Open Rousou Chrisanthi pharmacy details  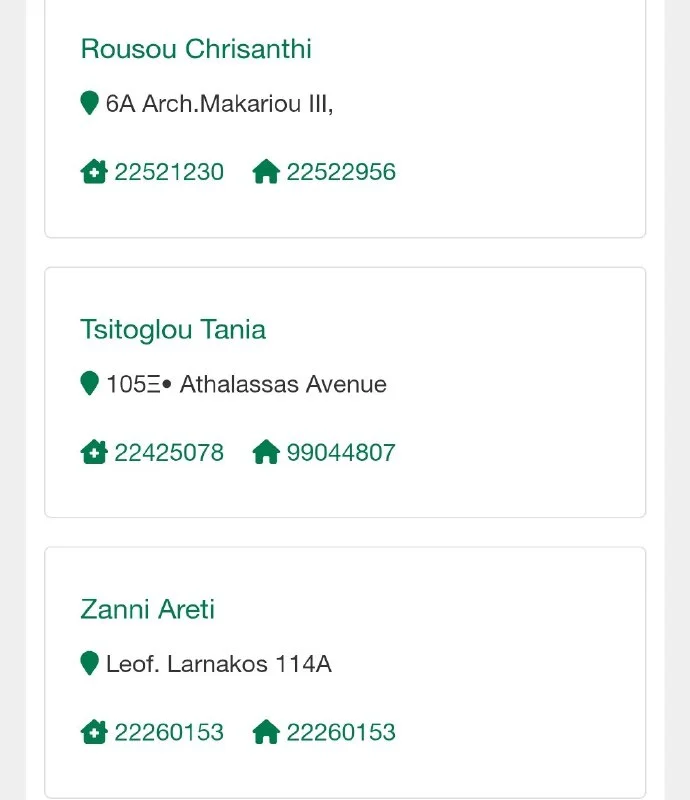click(x=196, y=49)
